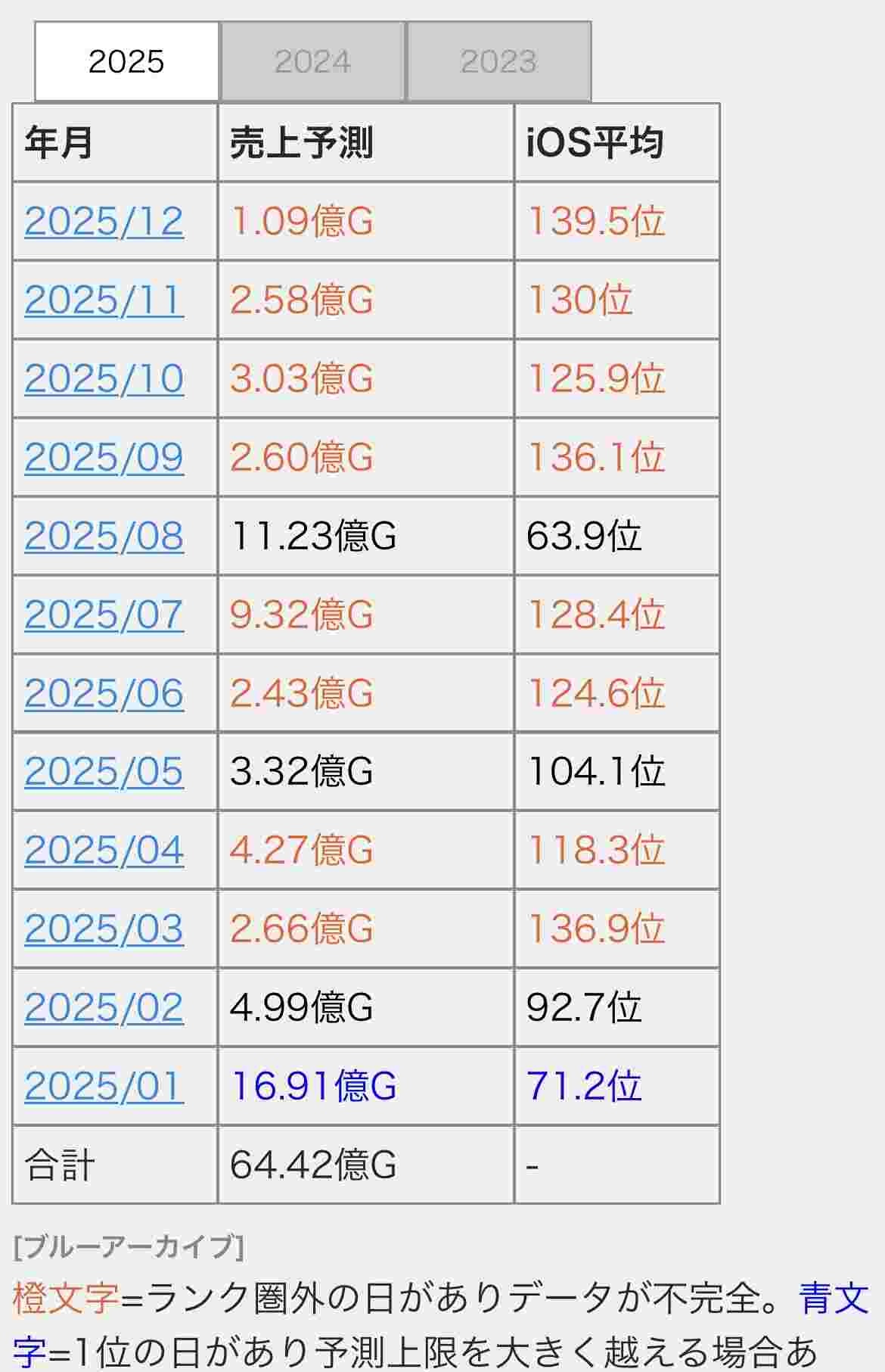
Task: Select the 2025 tab
Action: pos(126,61)
